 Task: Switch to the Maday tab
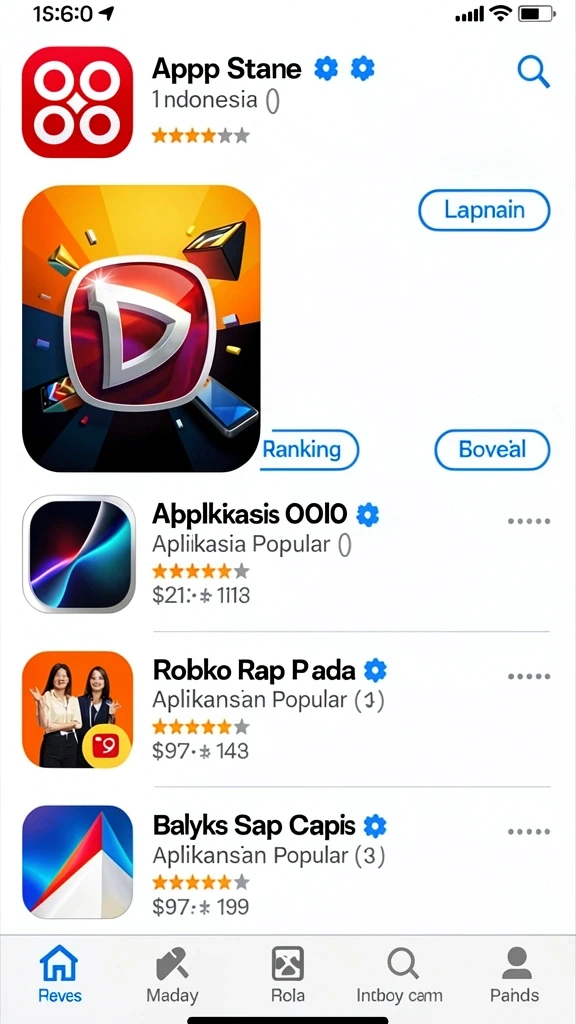[172, 974]
